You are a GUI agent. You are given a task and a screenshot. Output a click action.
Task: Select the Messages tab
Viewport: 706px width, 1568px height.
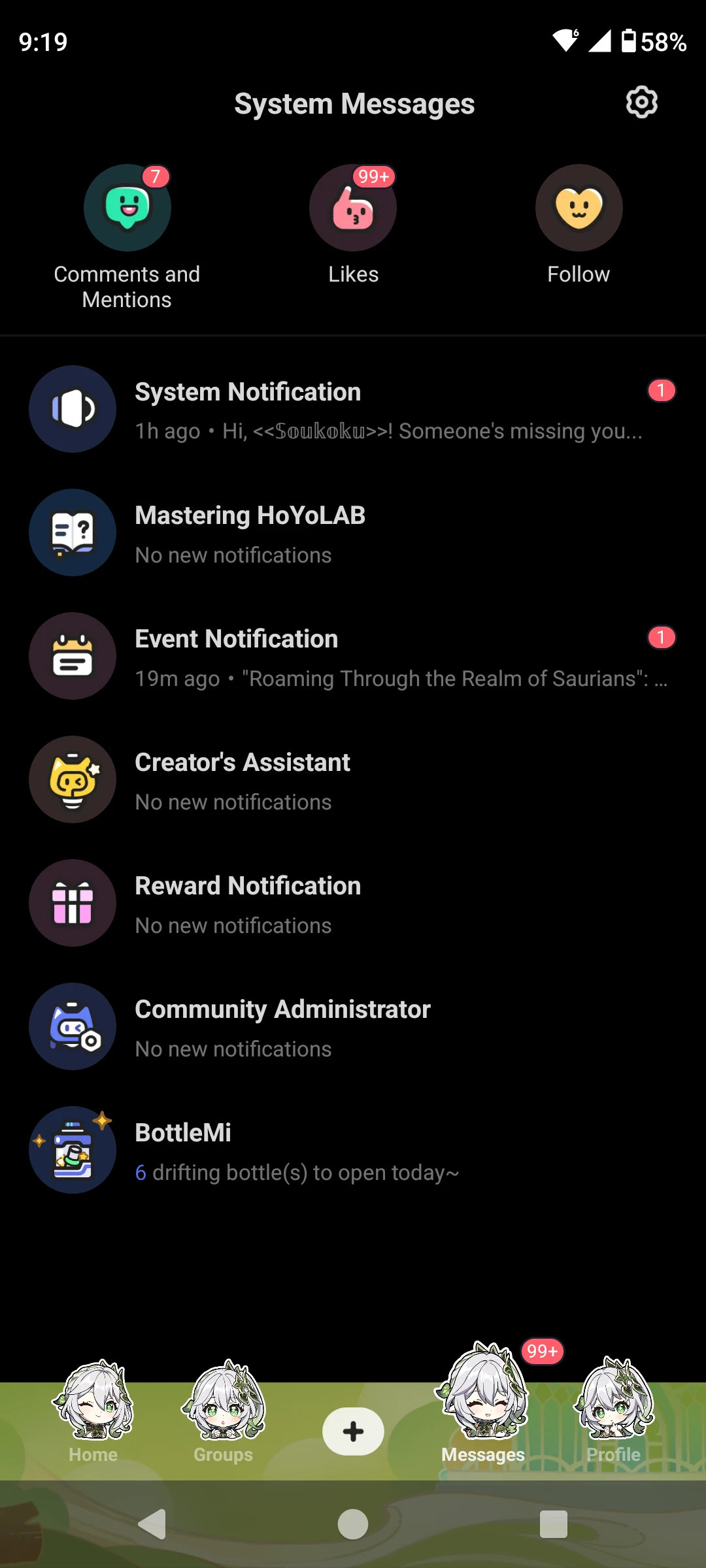[483, 1411]
